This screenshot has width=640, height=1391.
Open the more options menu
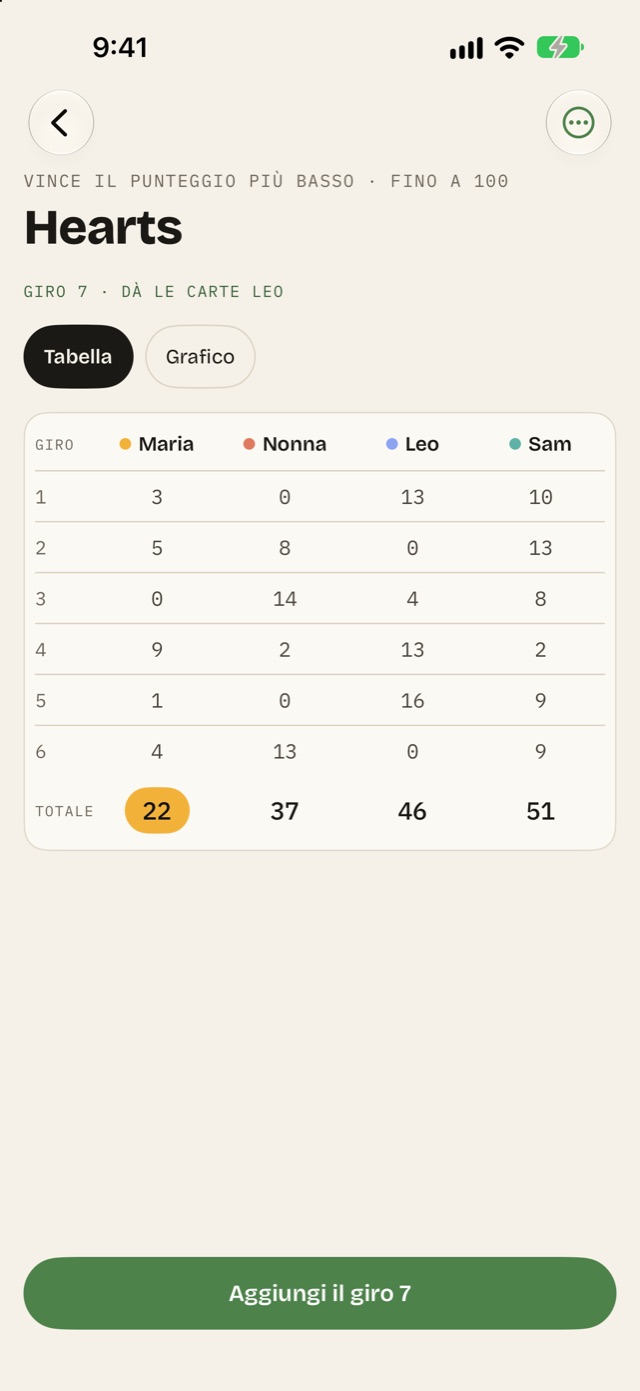point(578,123)
